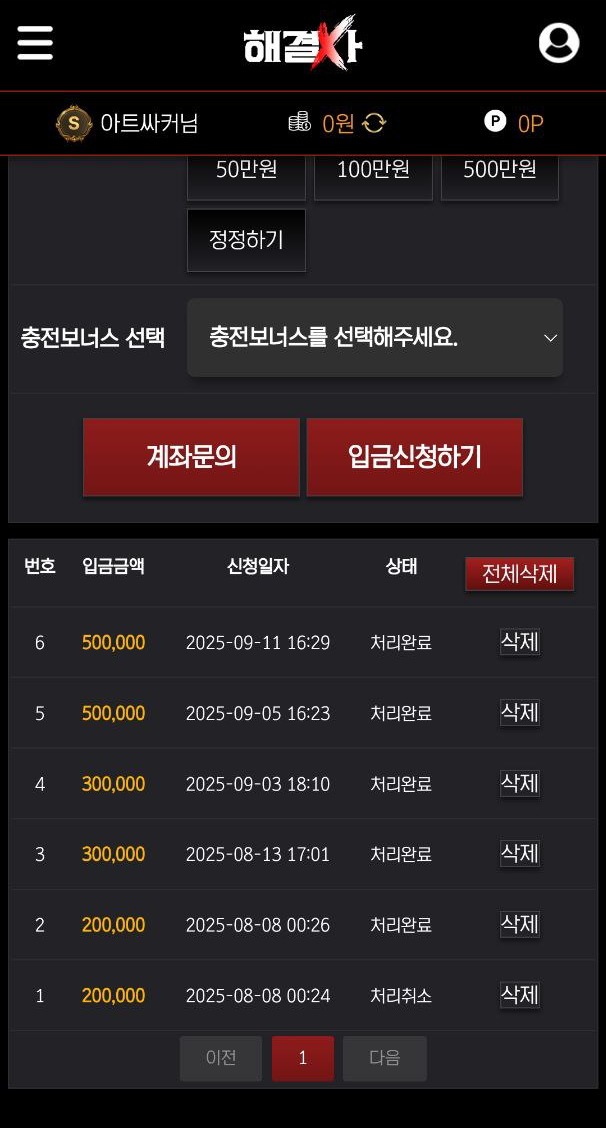The image size is (606, 1128).
Task: Refresh the balance amount
Action: 374,123
